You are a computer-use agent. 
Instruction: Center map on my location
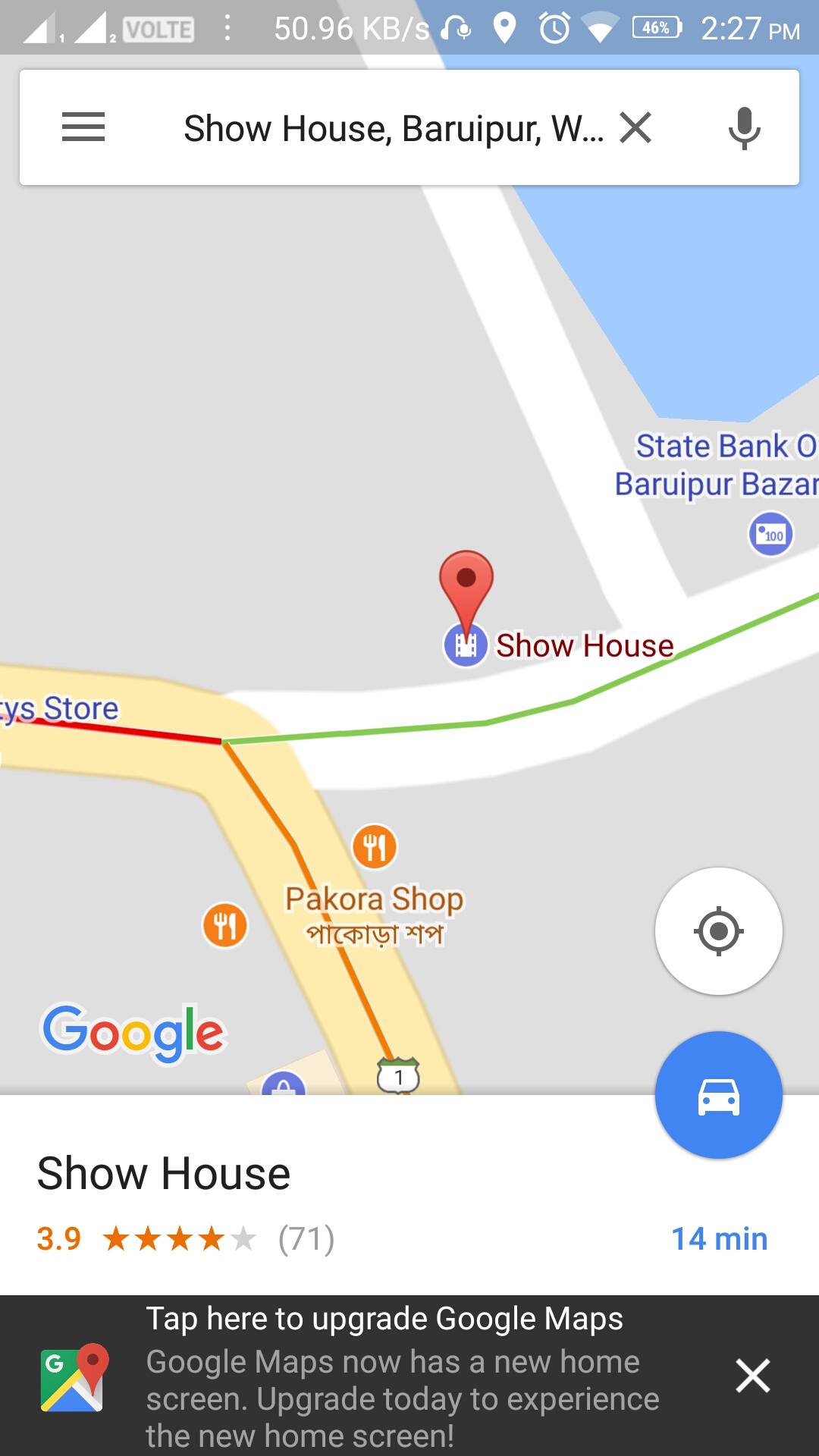(x=718, y=930)
